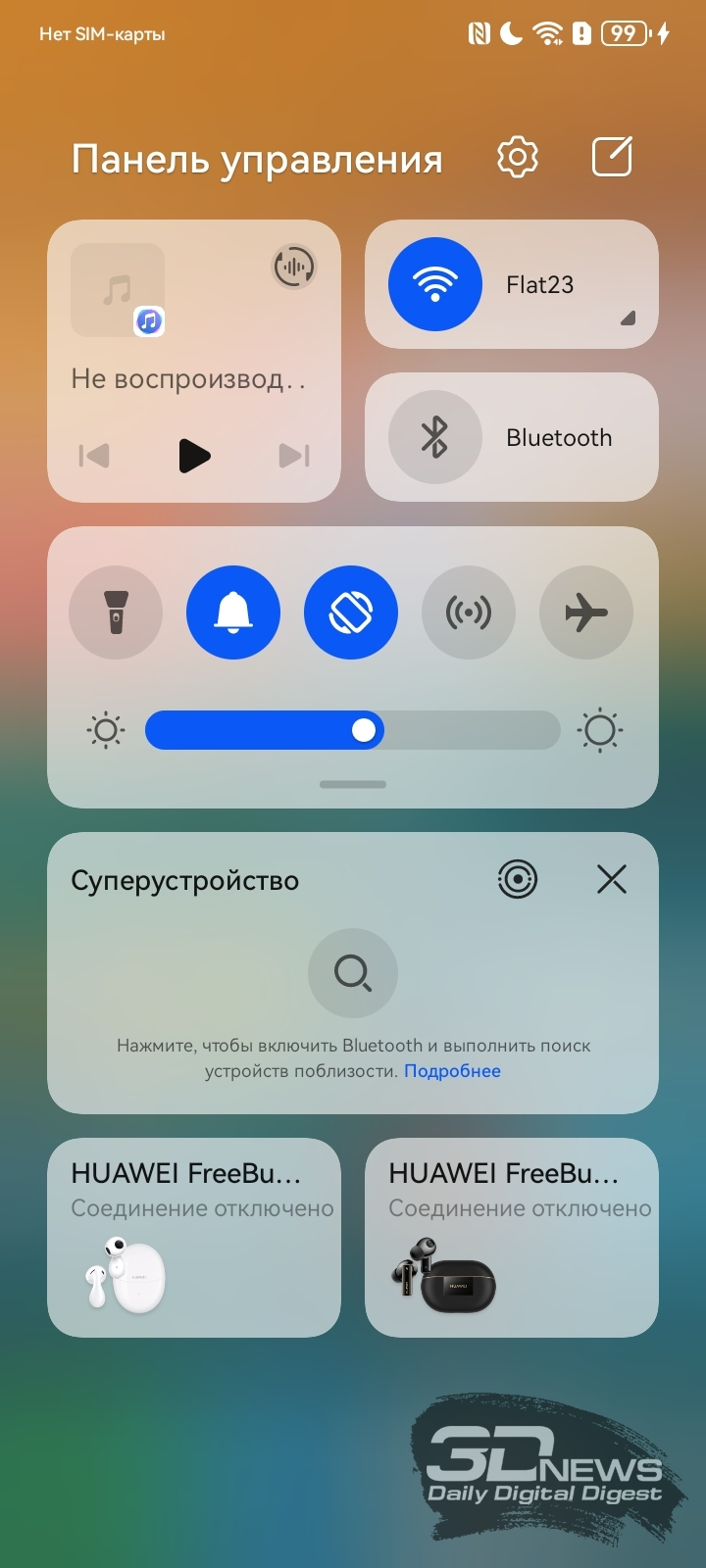Turn off Wi-Fi Flat23
Viewport: 706px width, 1568px height.
pyautogui.click(x=435, y=284)
